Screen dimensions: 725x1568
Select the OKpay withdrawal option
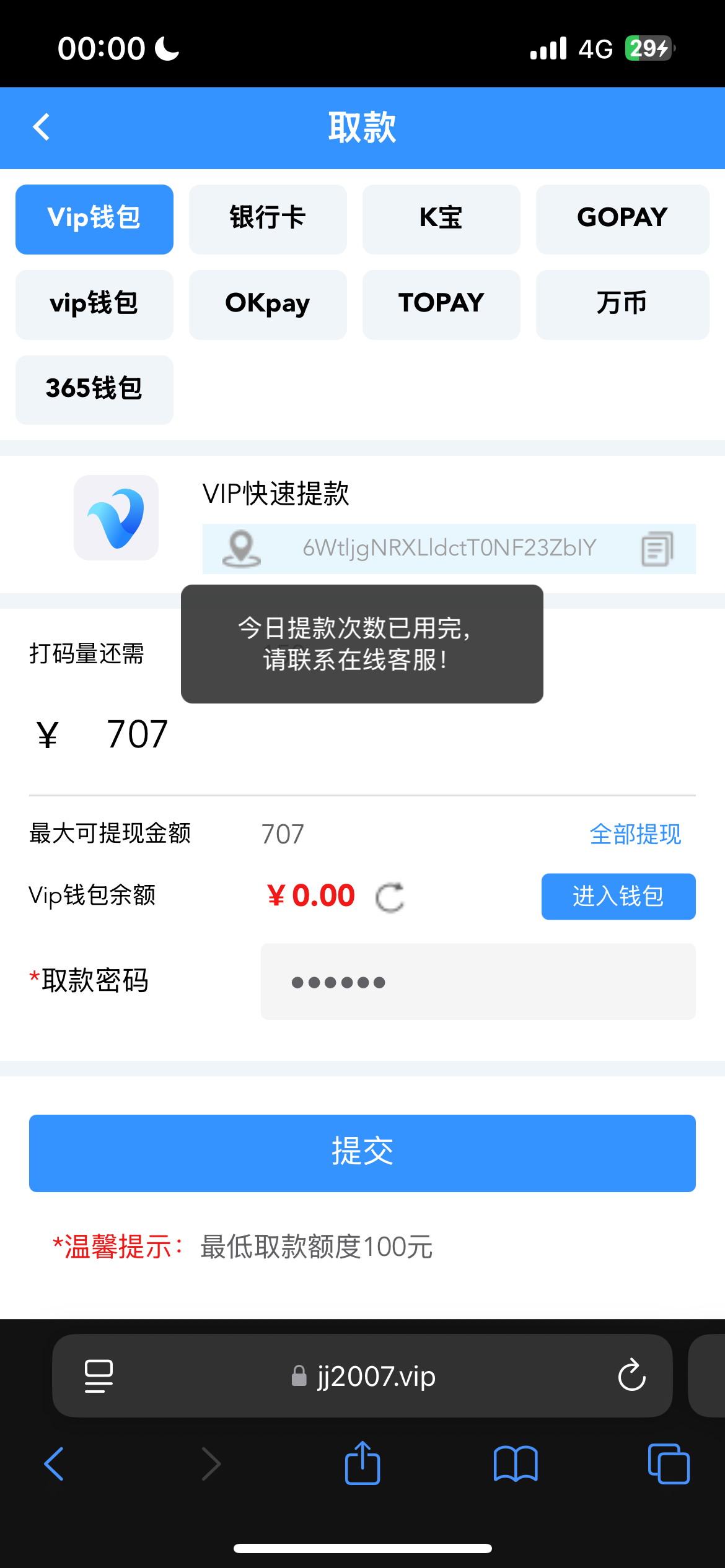click(x=268, y=305)
